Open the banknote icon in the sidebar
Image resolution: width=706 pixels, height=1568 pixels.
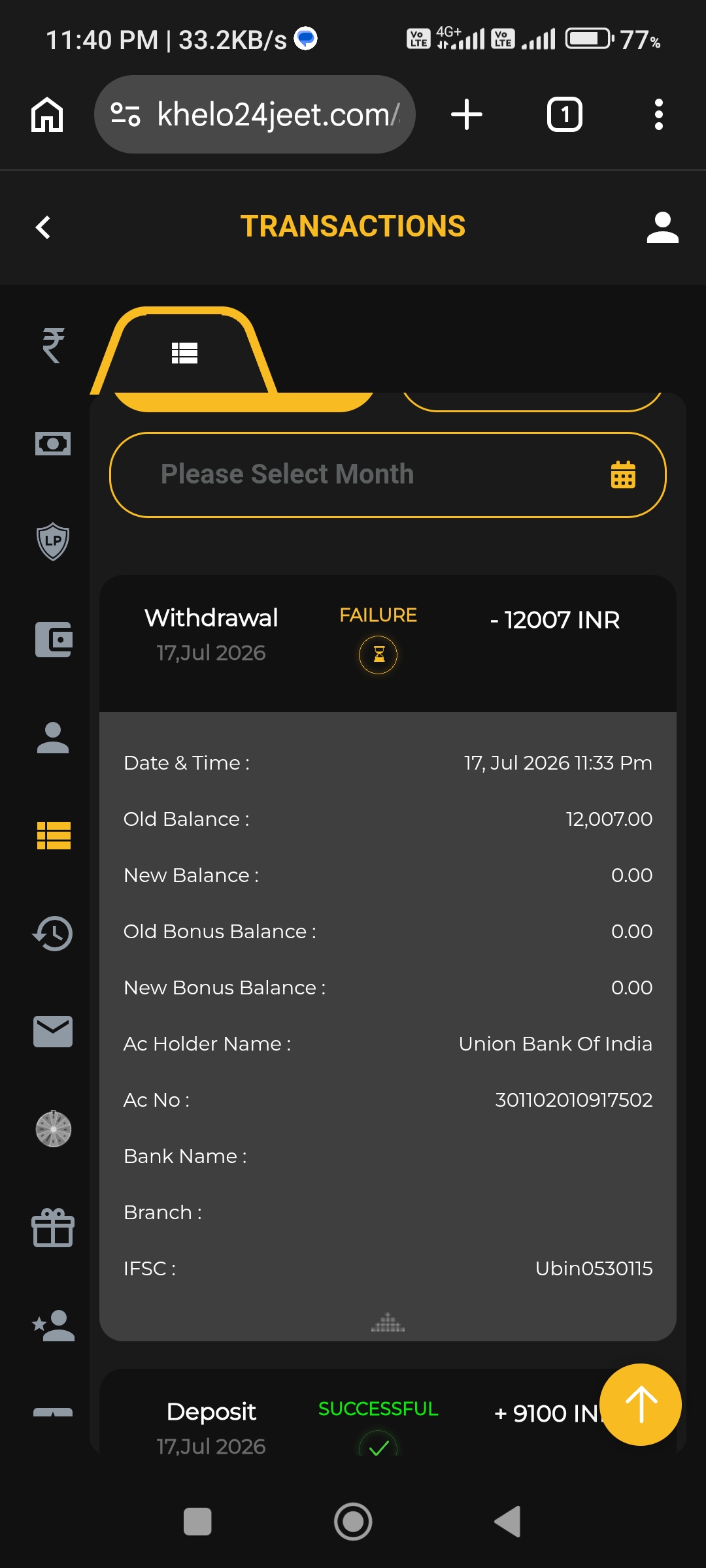tap(53, 444)
